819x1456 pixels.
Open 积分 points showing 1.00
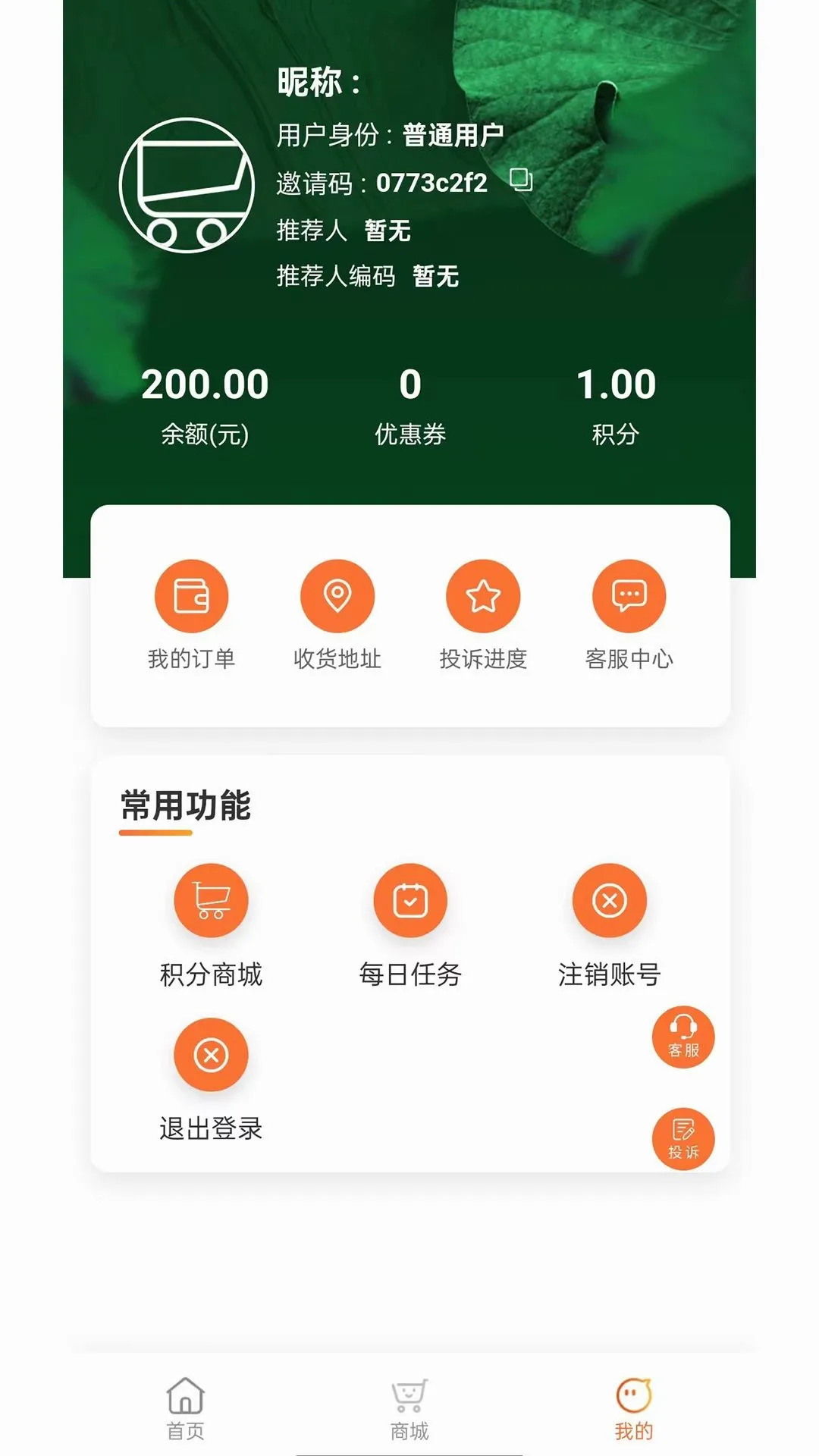pos(616,406)
